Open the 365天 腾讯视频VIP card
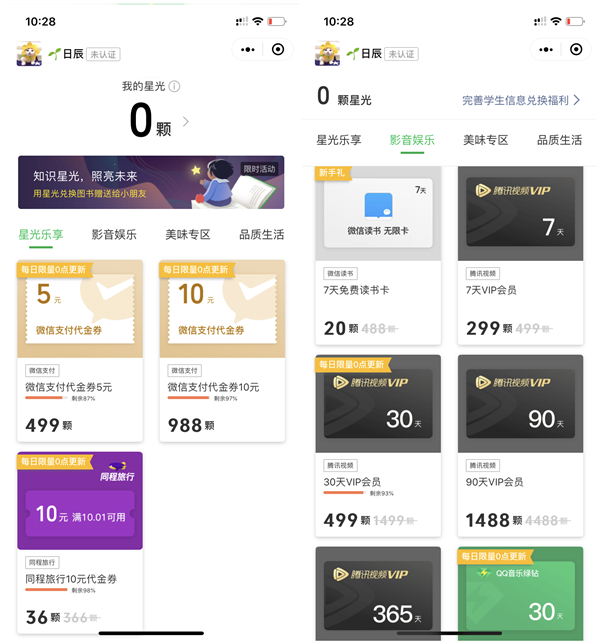600x644 pixels. [378, 595]
